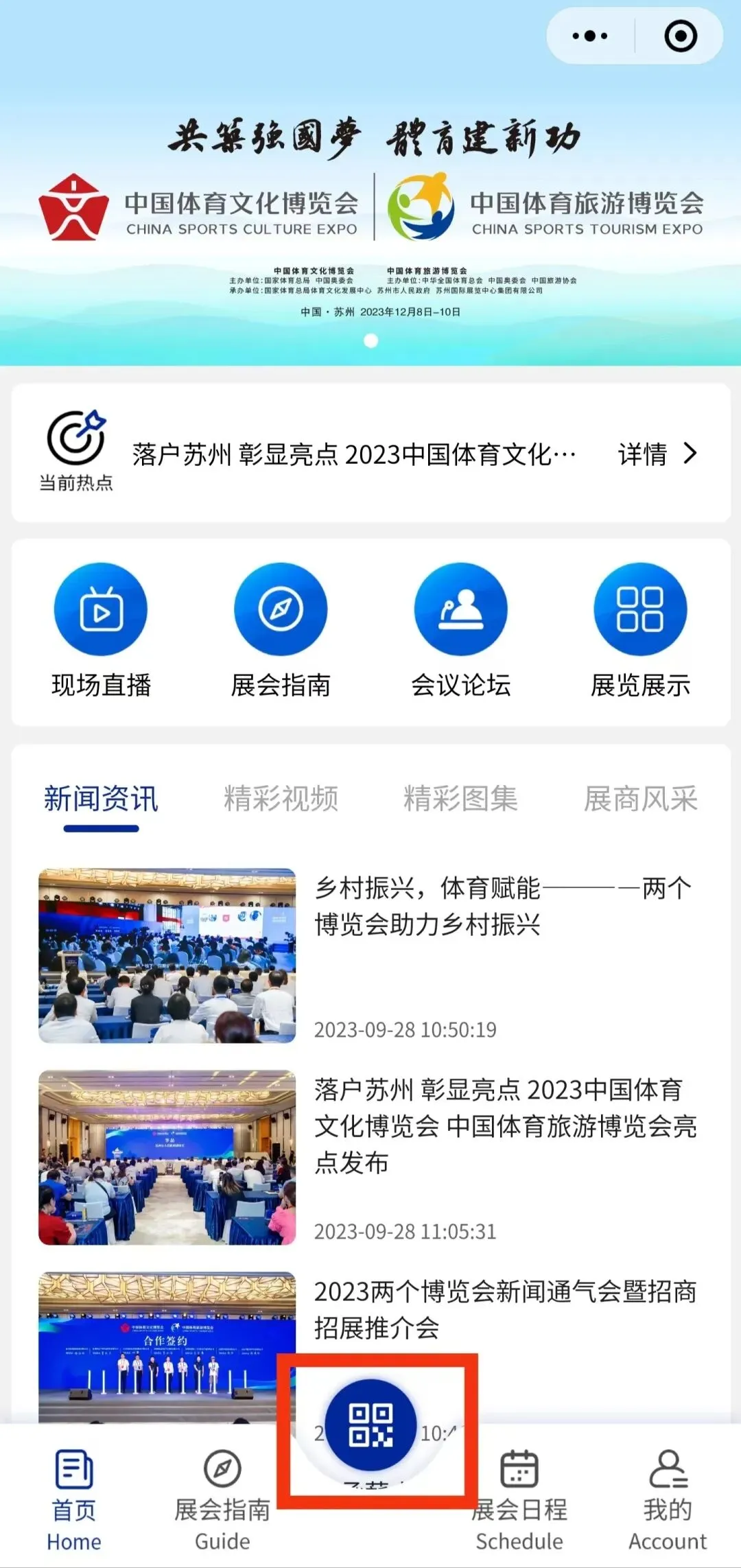Open the 乡村振兴，体育赋能 news article
The height and width of the screenshot is (1568, 741).
coord(503,906)
